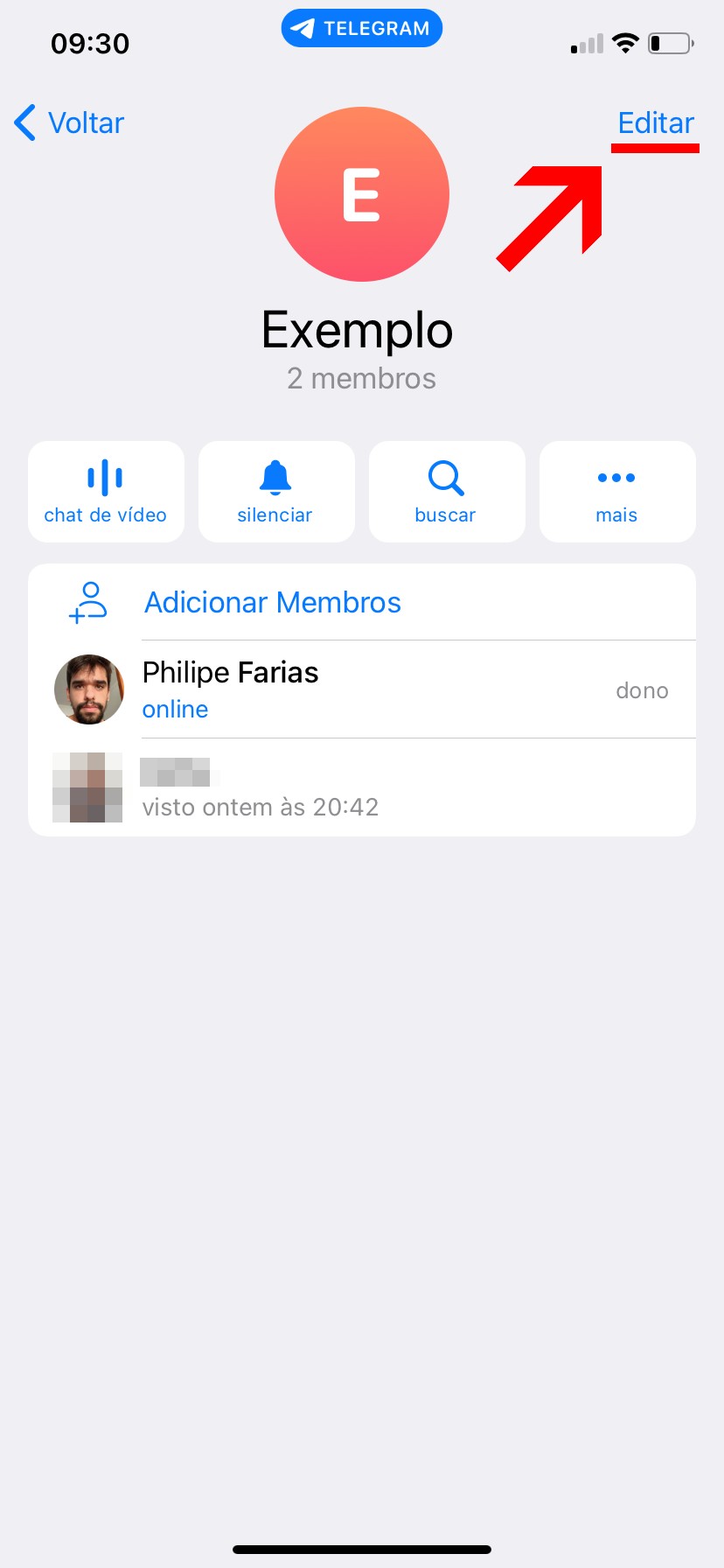Go back with the Voltar button
Image resolution: width=724 pixels, height=1568 pixels.
click(x=70, y=122)
